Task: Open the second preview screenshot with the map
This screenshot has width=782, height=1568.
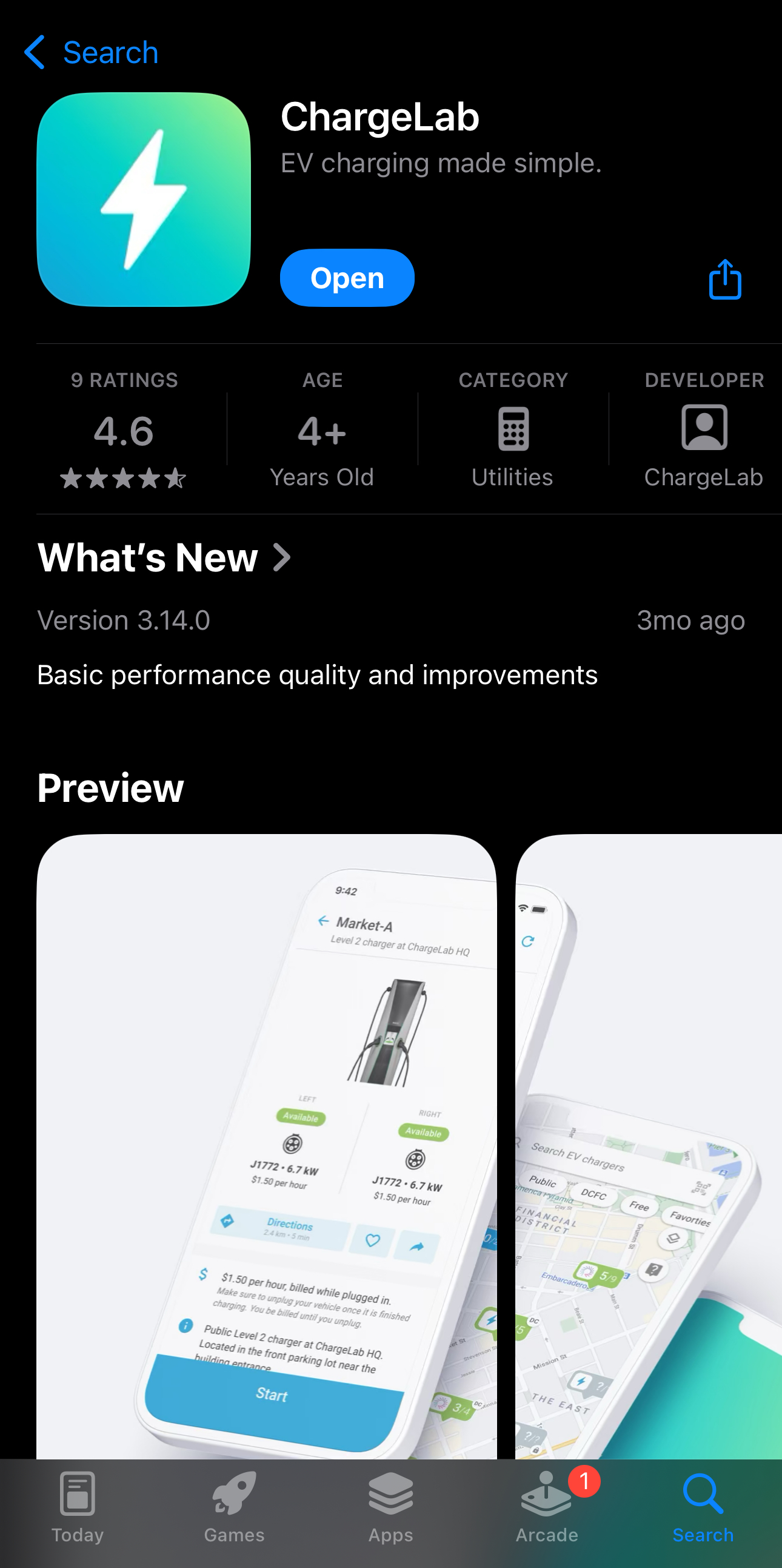Action: coord(648,1145)
